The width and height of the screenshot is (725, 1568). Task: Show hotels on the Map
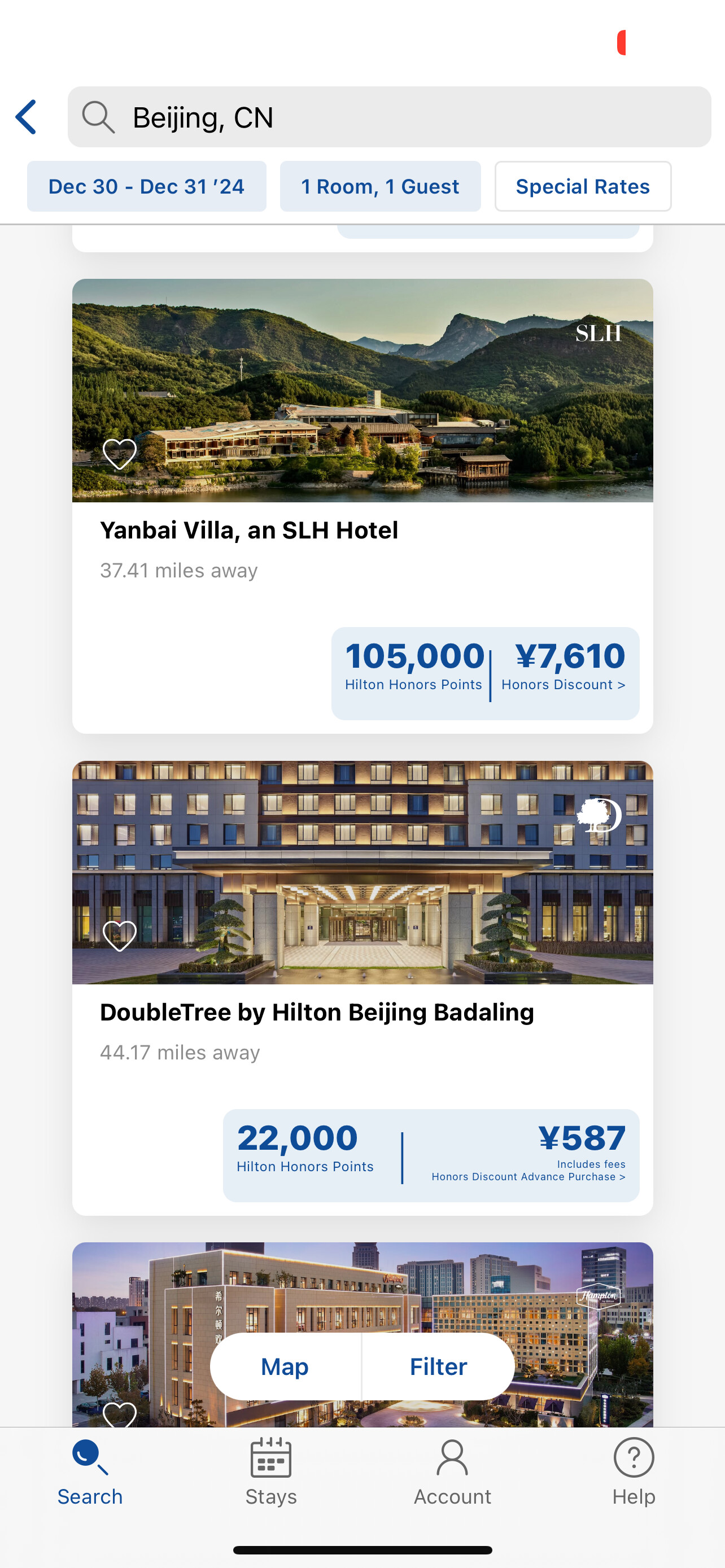point(285,1367)
